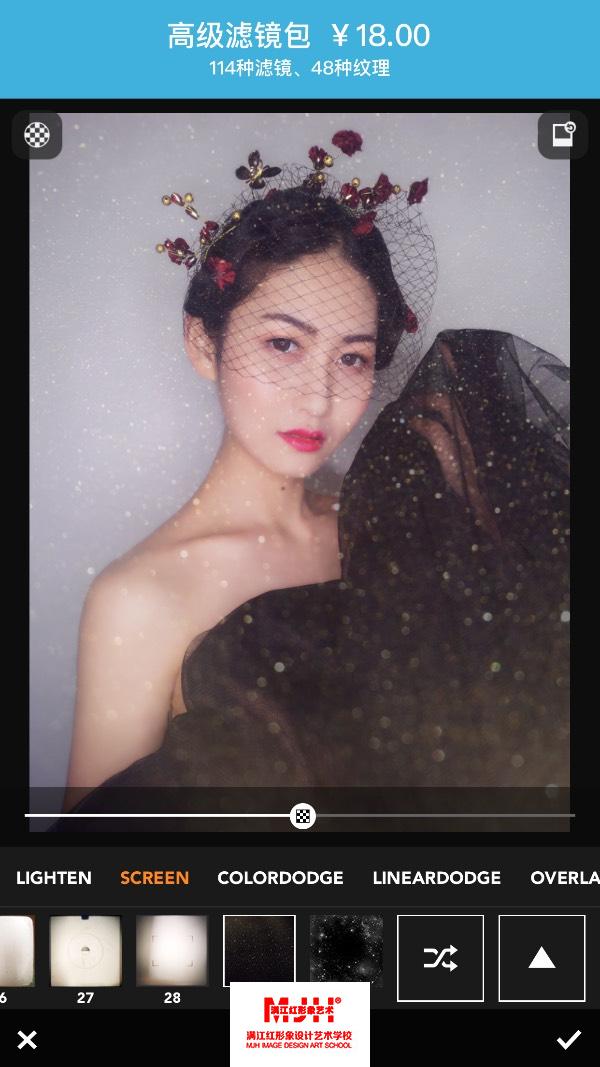600x1067 pixels.
Task: Switch blend mode to LINEARDODGE
Action: [x=436, y=878]
